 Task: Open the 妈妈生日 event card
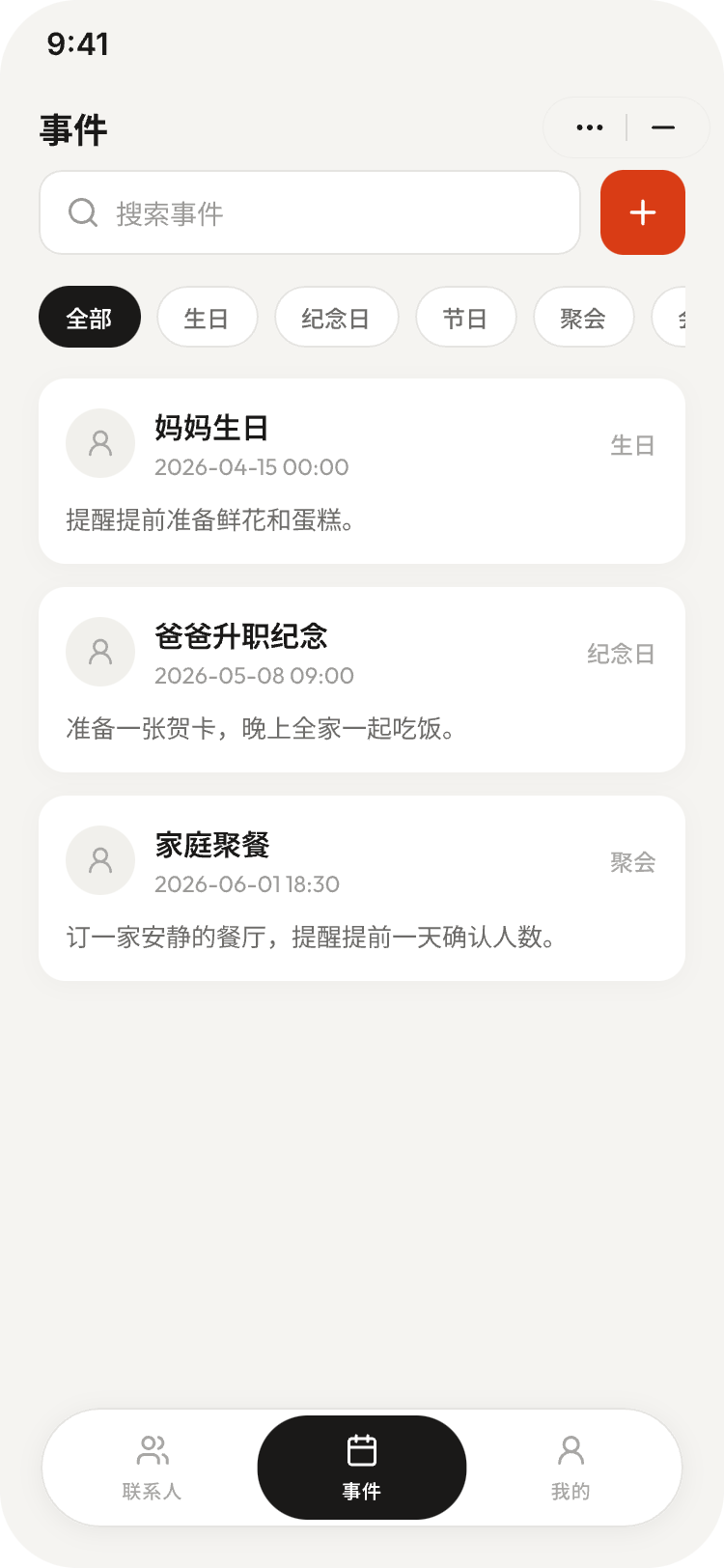click(x=361, y=470)
